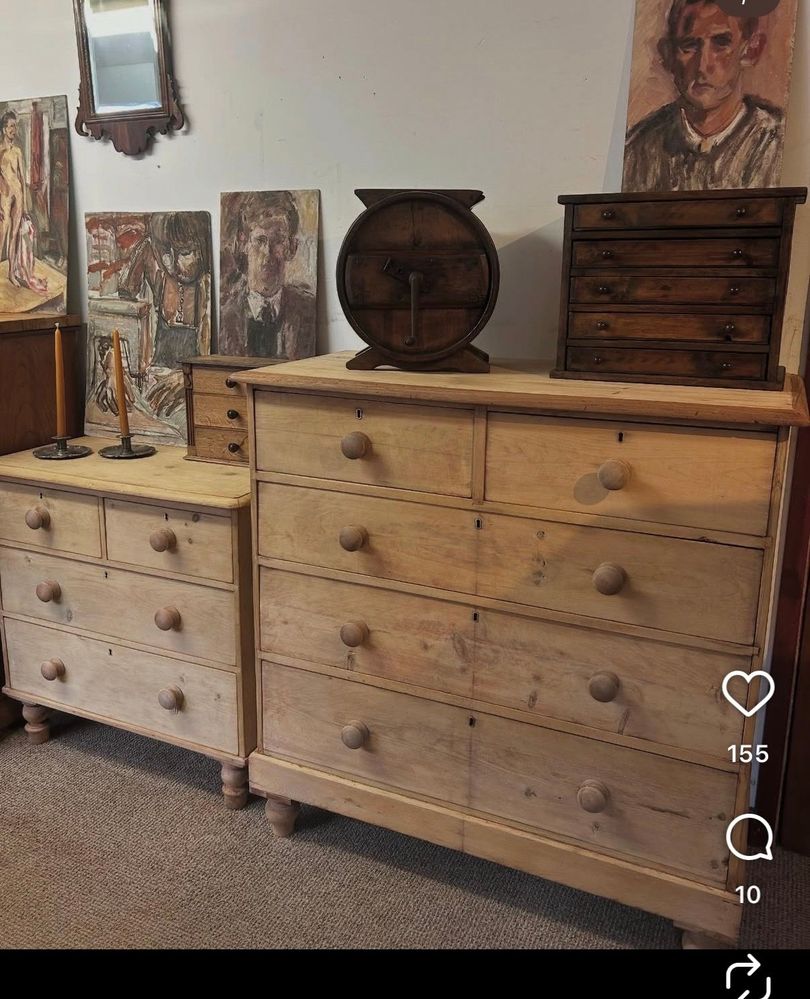Screen dimensions: 810x999
Task: Repost this post
Action: tap(748, 977)
